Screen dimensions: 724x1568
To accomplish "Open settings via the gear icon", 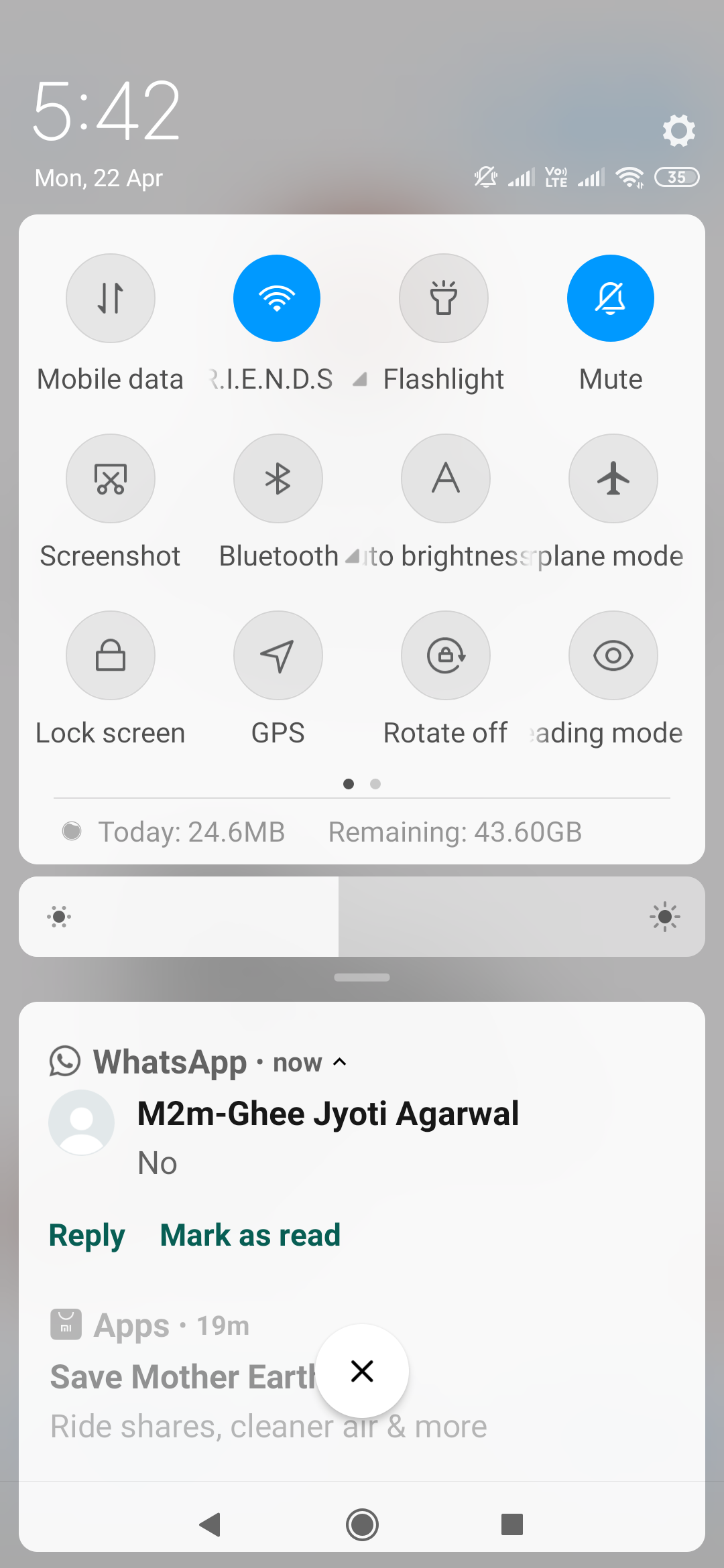I will pyautogui.click(x=678, y=130).
